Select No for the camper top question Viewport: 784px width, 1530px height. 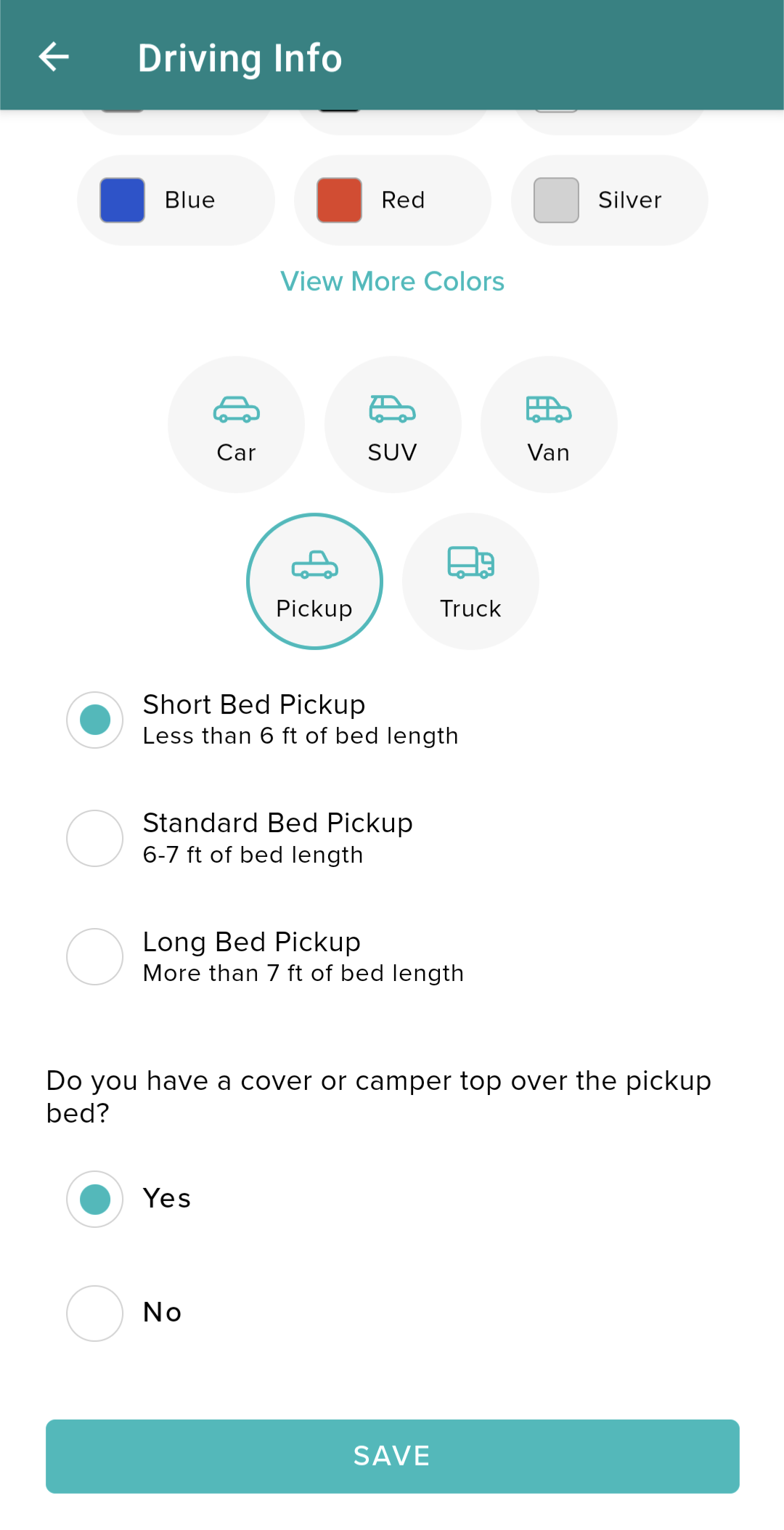click(94, 1313)
